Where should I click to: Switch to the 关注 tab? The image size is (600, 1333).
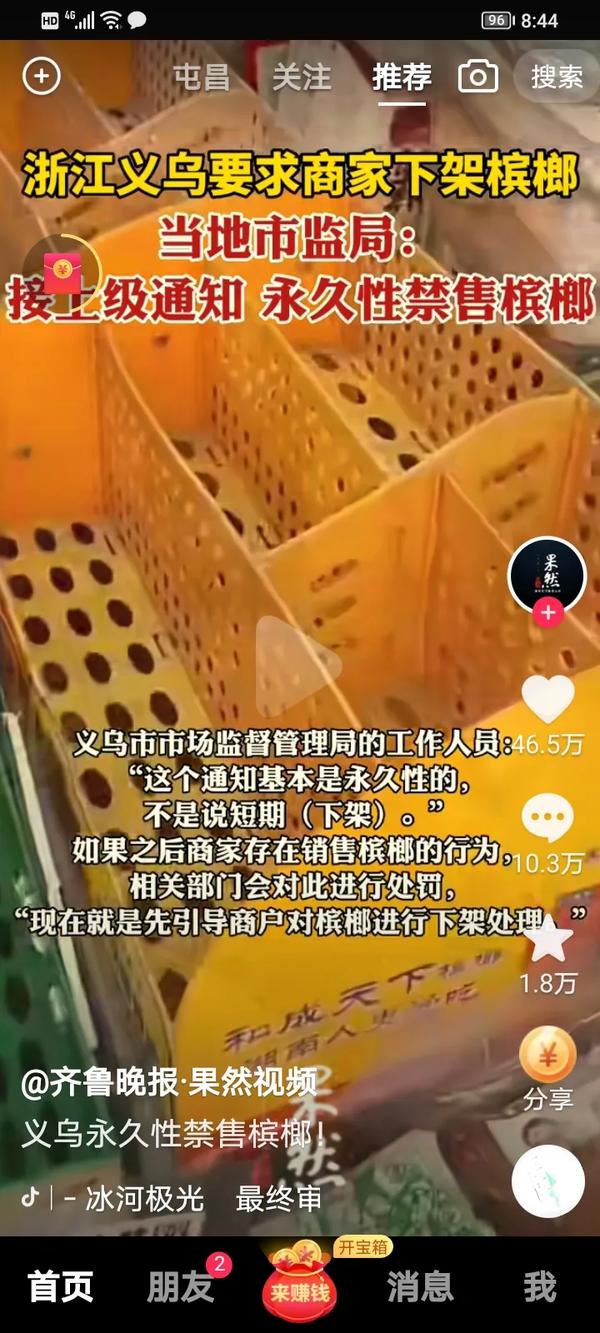pyautogui.click(x=301, y=77)
